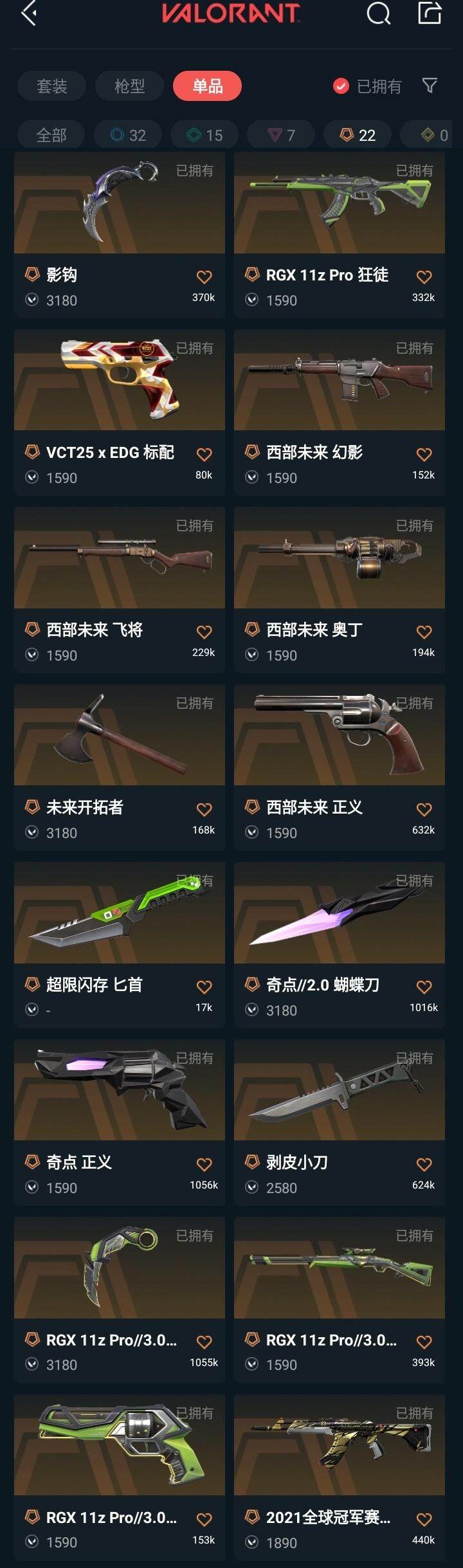Share this skin collection page
463x1568 pixels.
[430, 14]
